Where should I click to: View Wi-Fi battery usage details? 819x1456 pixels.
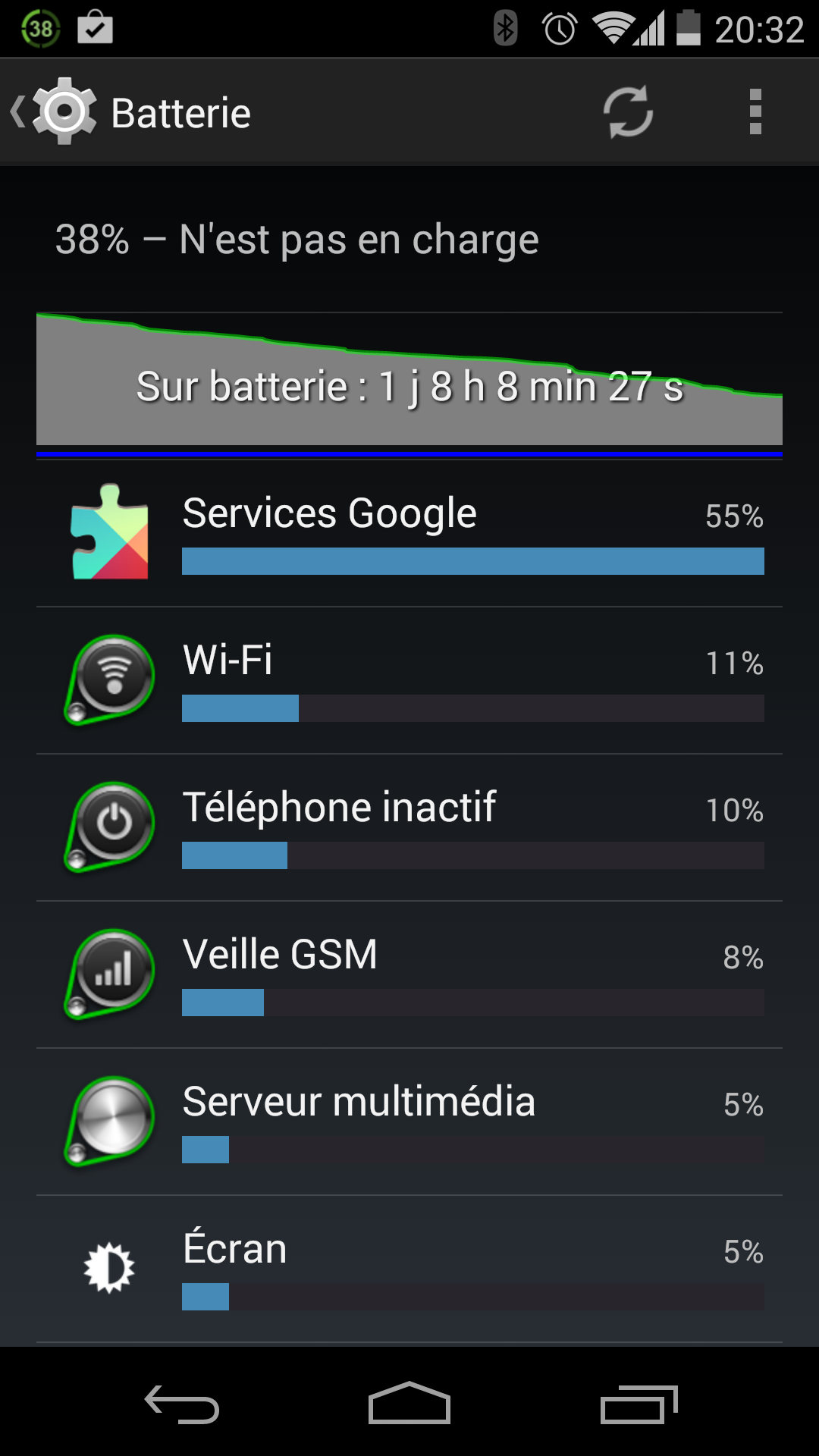pos(409,679)
